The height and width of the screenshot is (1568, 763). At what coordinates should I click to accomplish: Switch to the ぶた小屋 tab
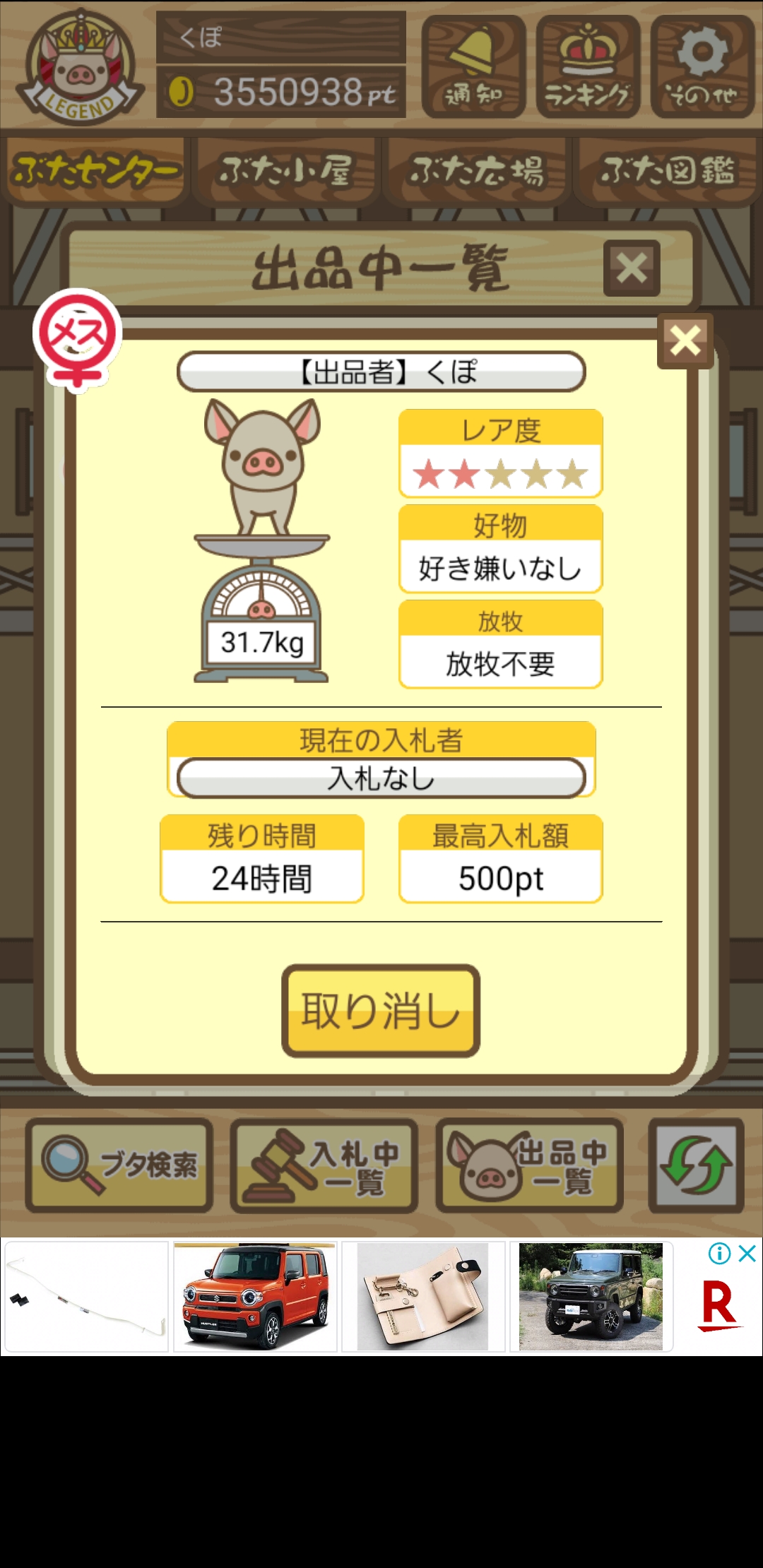coord(286,171)
